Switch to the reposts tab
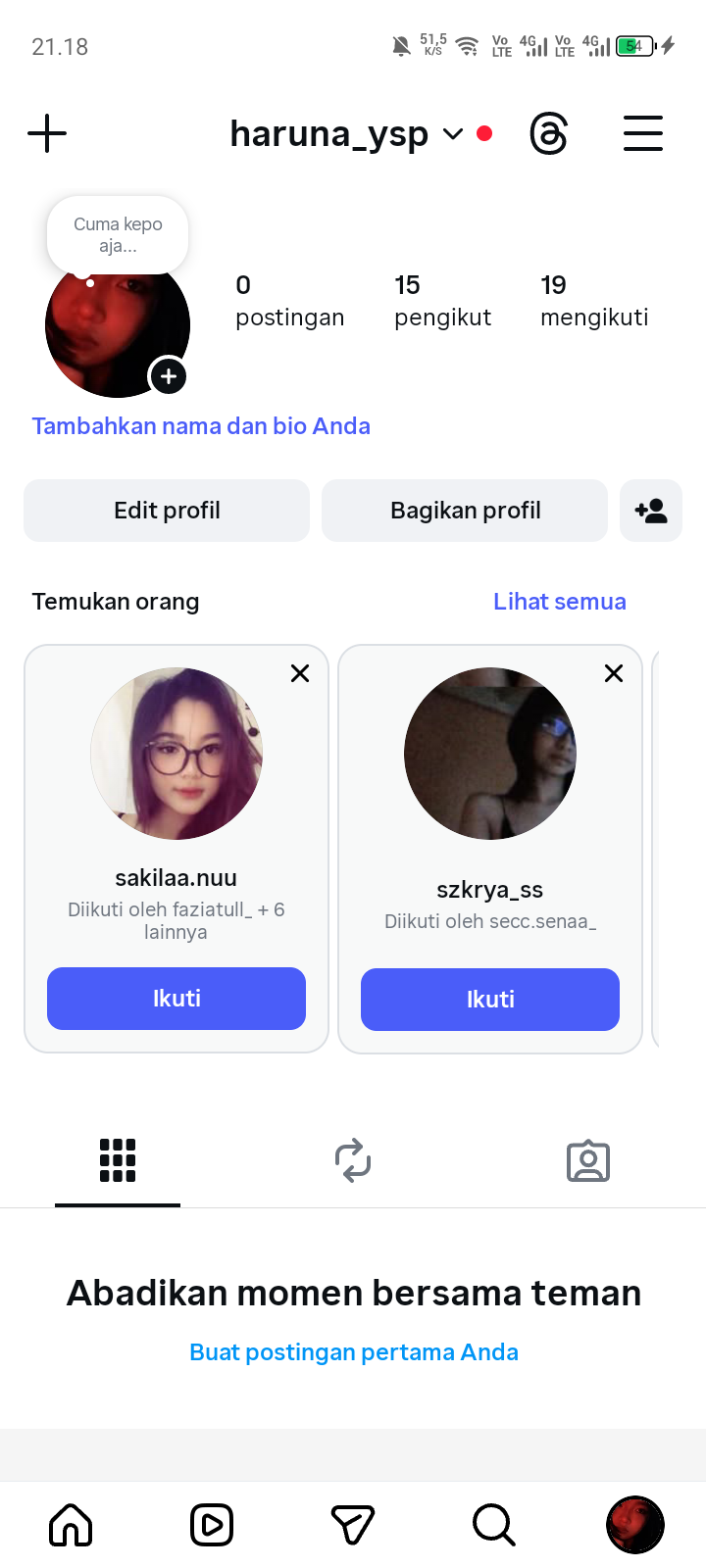The image size is (706, 1568). [353, 1161]
